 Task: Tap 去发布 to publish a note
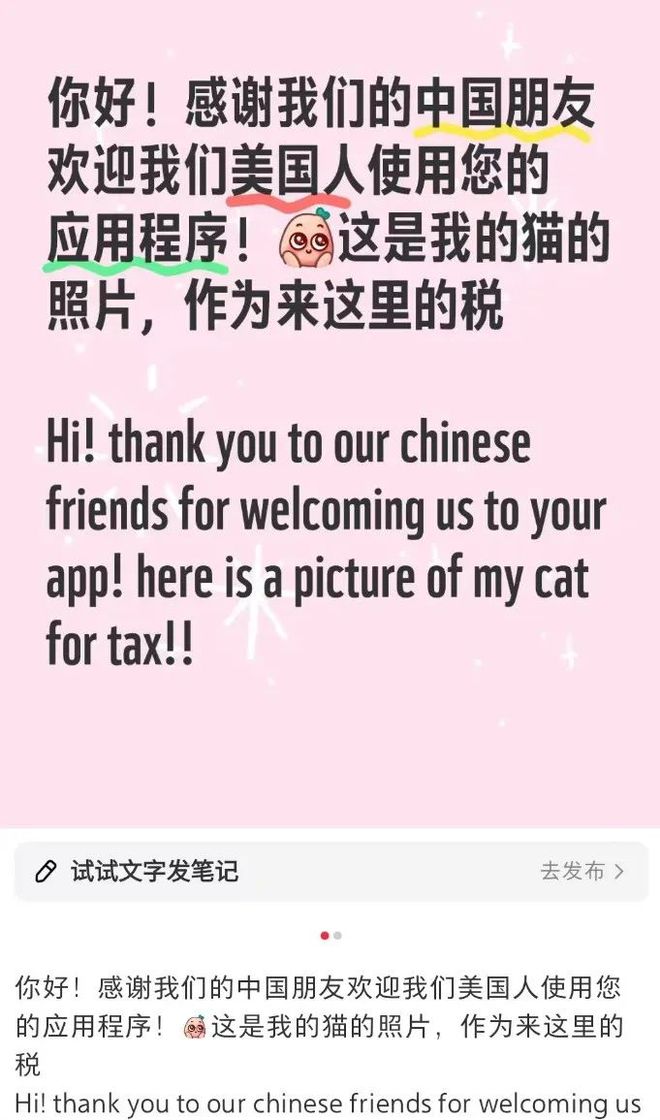tap(582, 871)
